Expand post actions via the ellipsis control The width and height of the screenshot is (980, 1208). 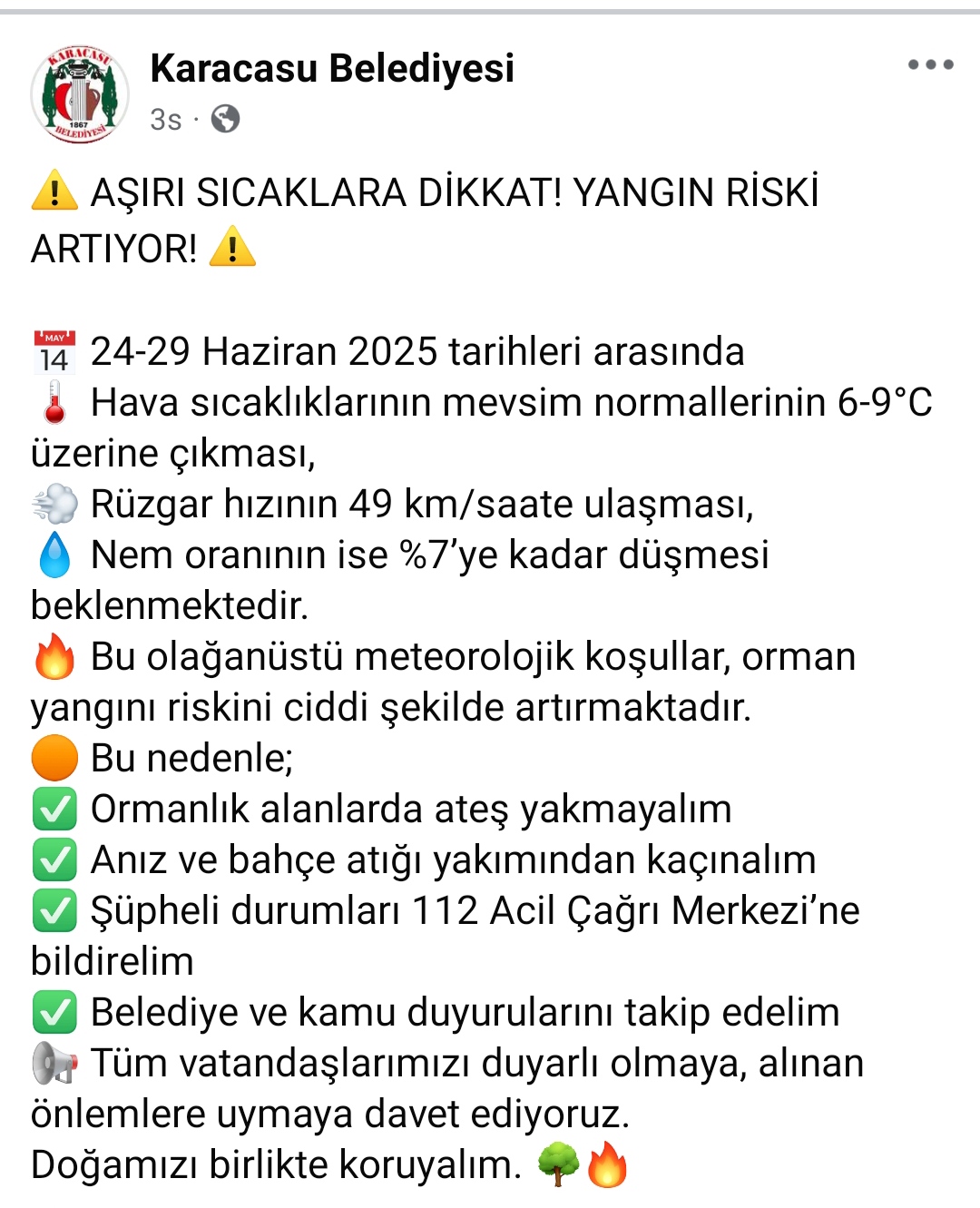928,64
